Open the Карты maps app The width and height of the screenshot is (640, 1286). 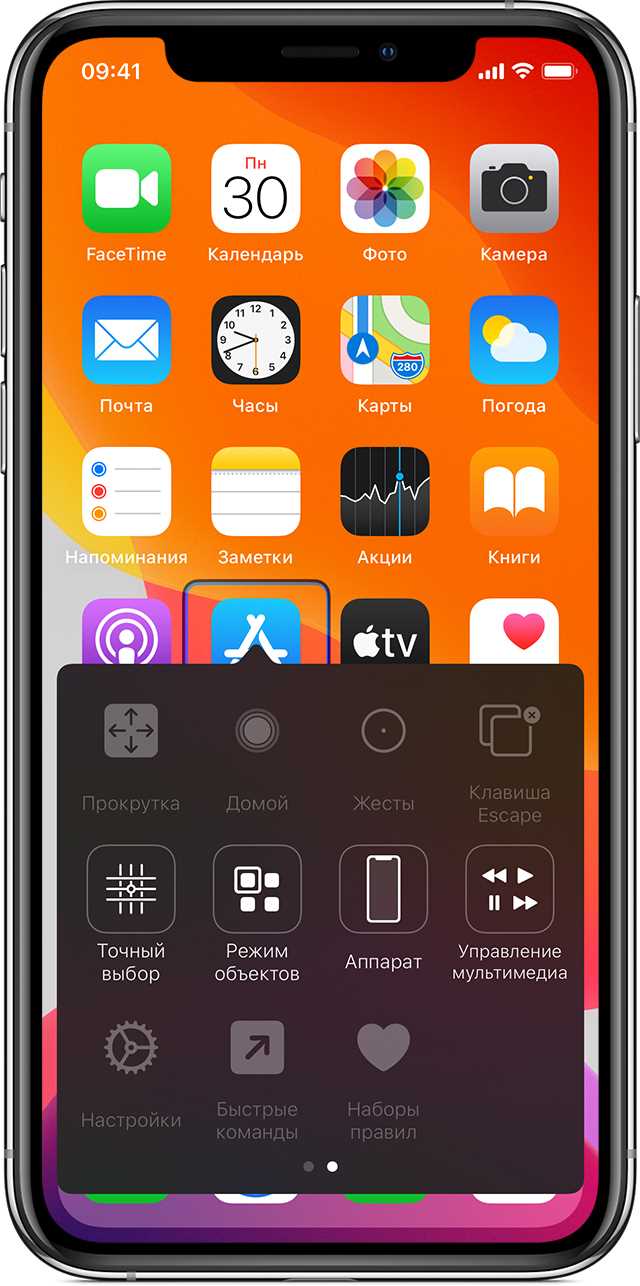click(385, 340)
